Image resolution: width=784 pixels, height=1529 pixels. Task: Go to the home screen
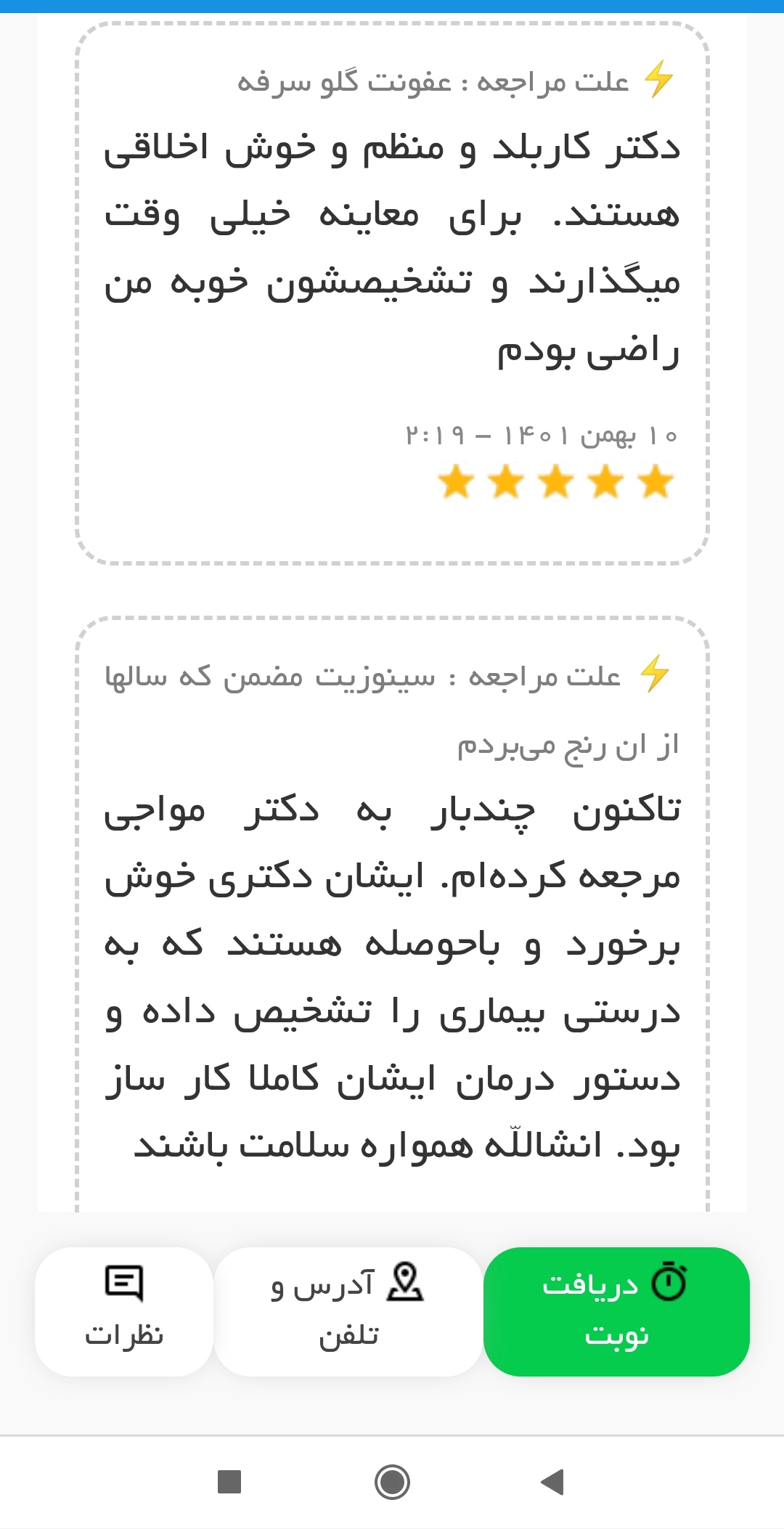coord(392,1482)
